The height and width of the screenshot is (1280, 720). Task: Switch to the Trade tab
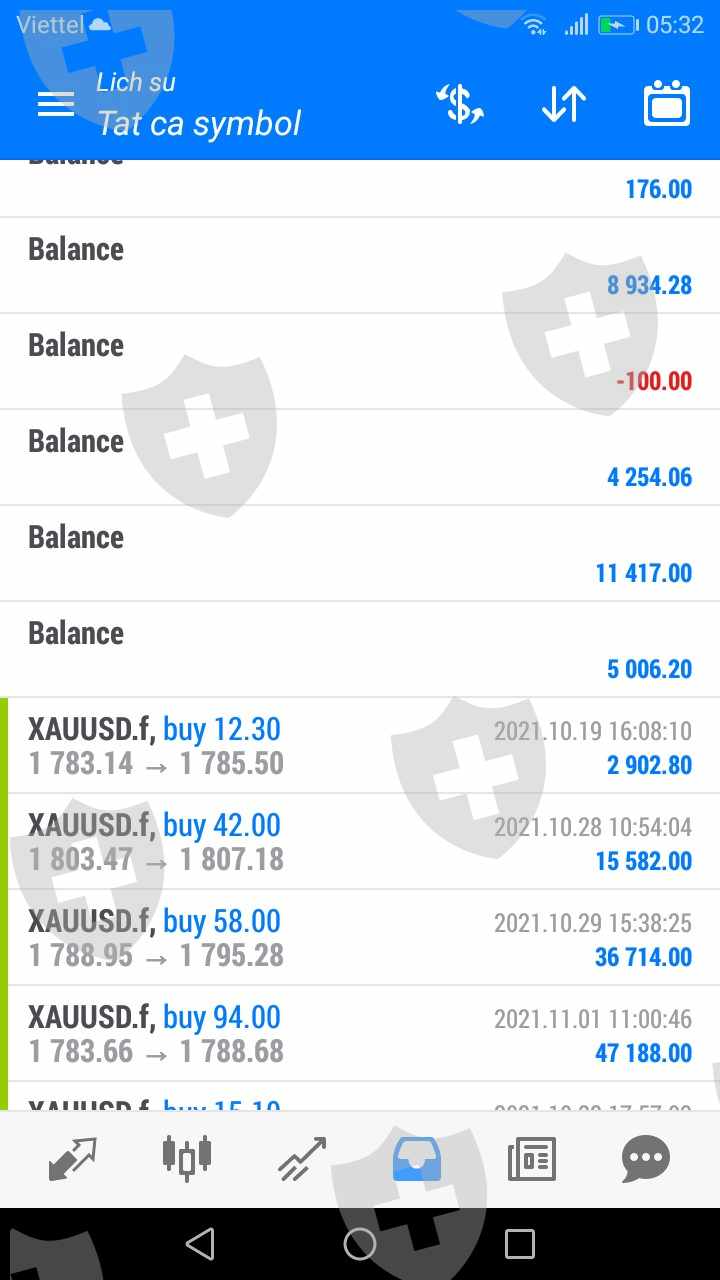point(302,1159)
